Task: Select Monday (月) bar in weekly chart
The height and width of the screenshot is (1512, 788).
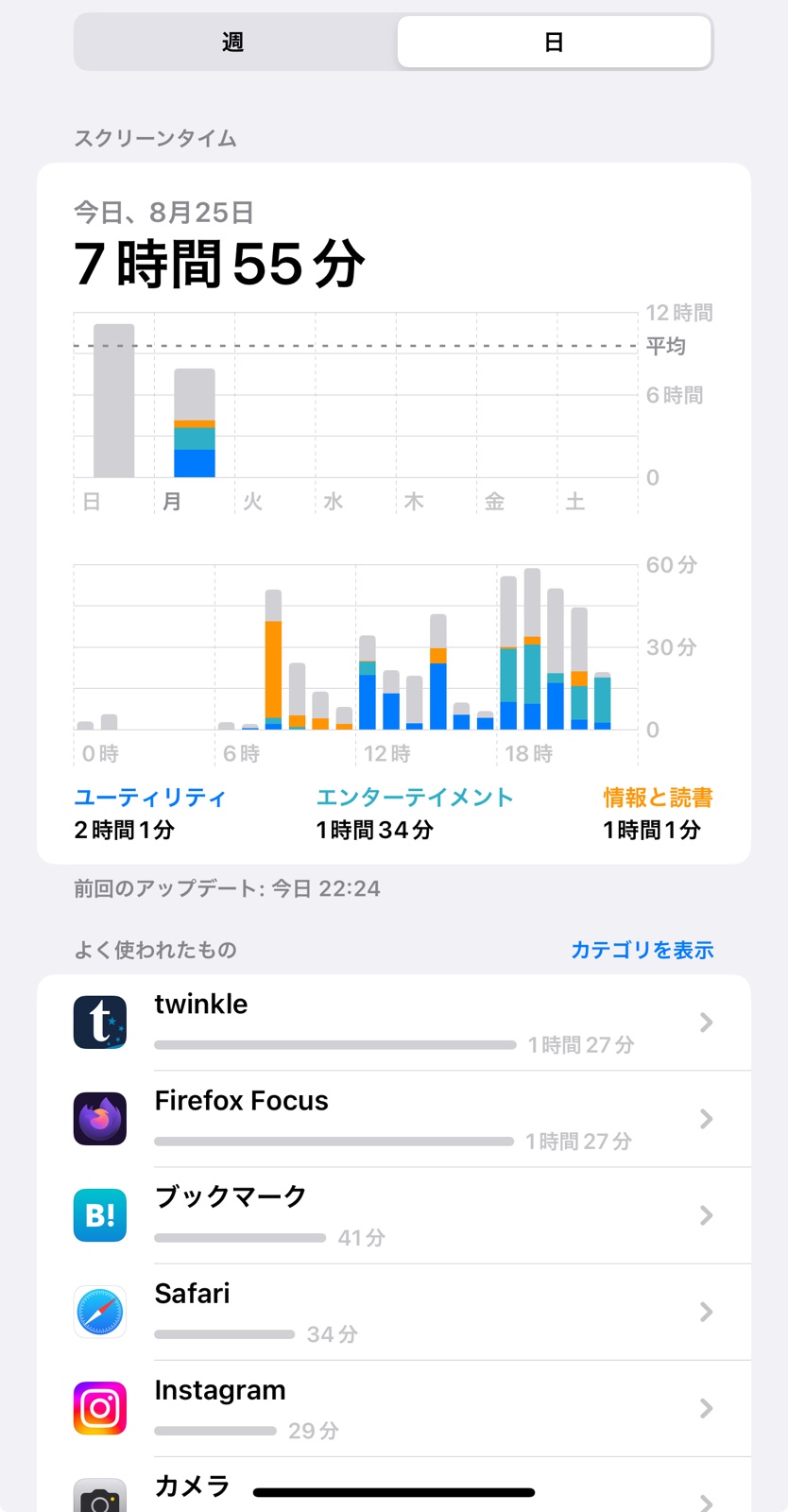Action: point(195,422)
